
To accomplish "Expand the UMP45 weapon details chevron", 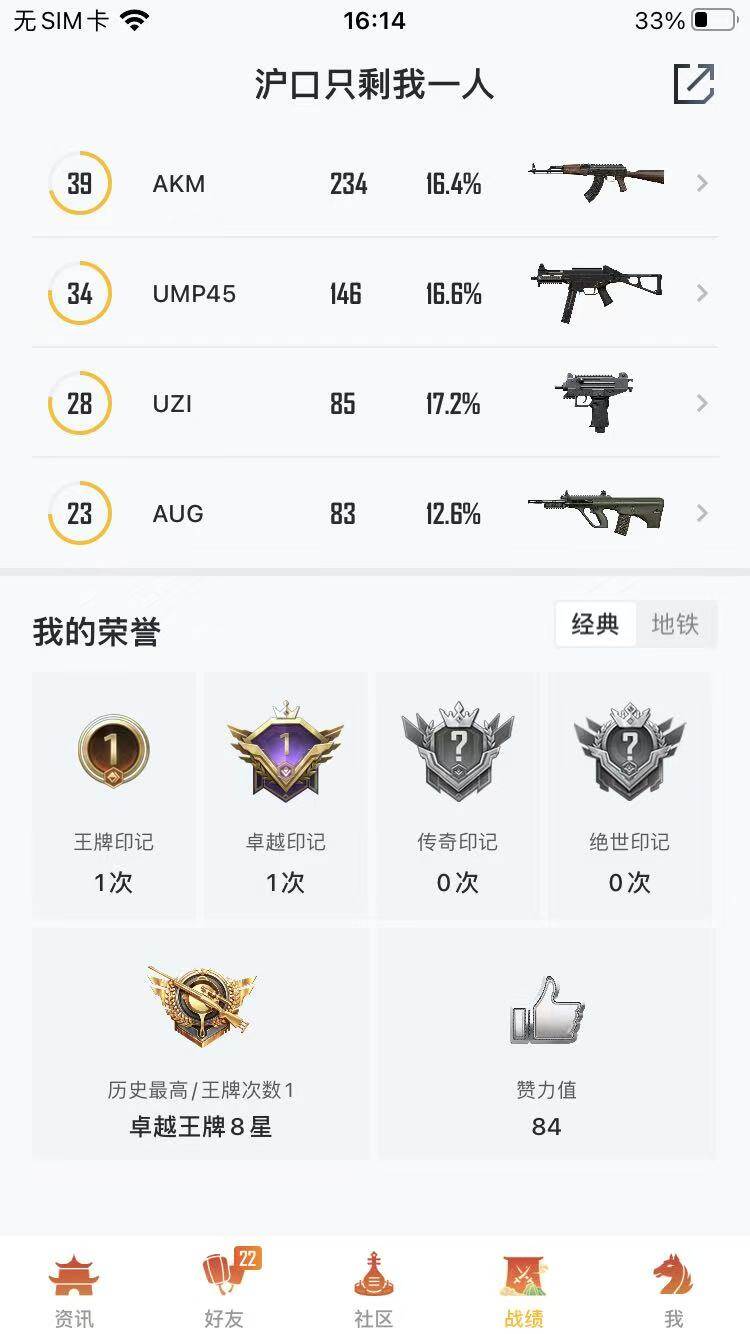I will [701, 293].
